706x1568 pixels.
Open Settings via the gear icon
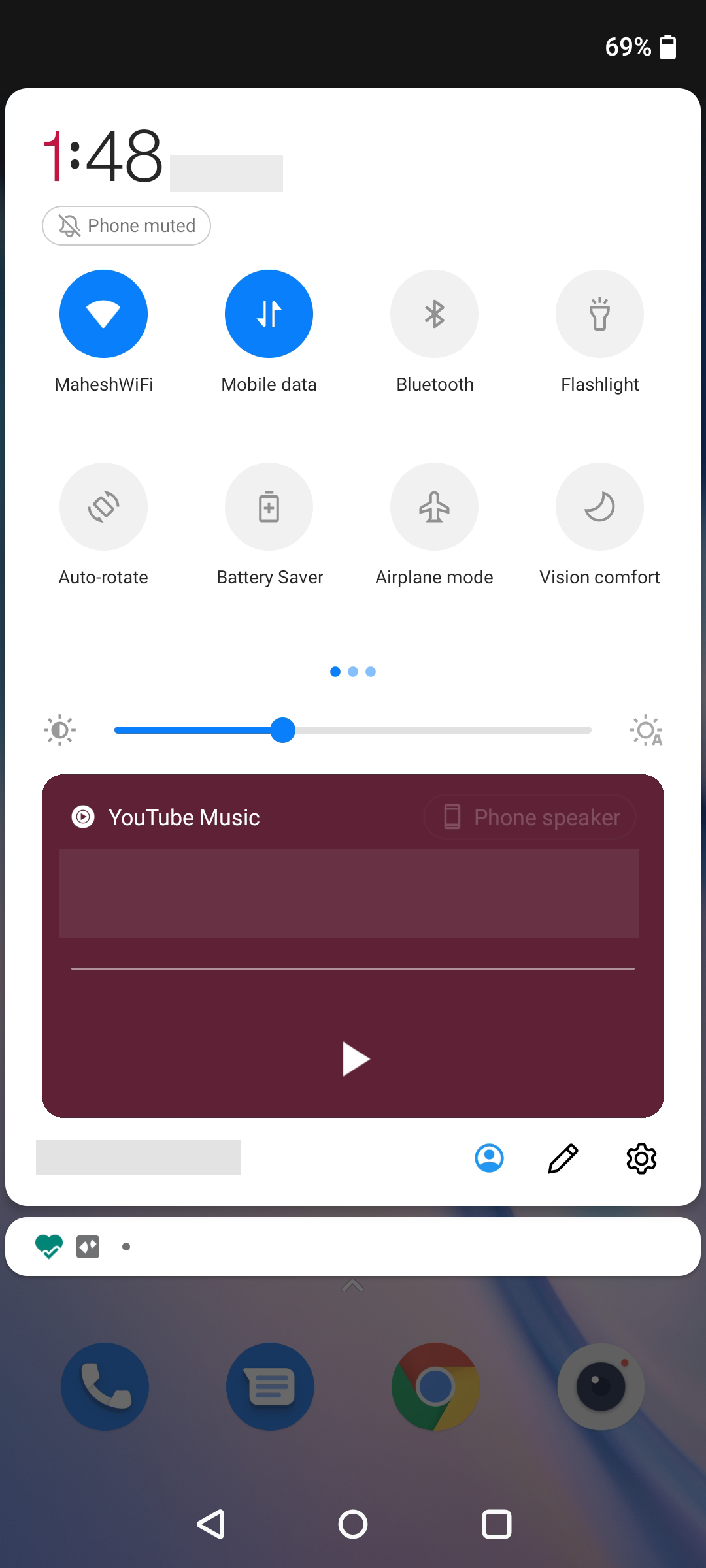point(641,1157)
